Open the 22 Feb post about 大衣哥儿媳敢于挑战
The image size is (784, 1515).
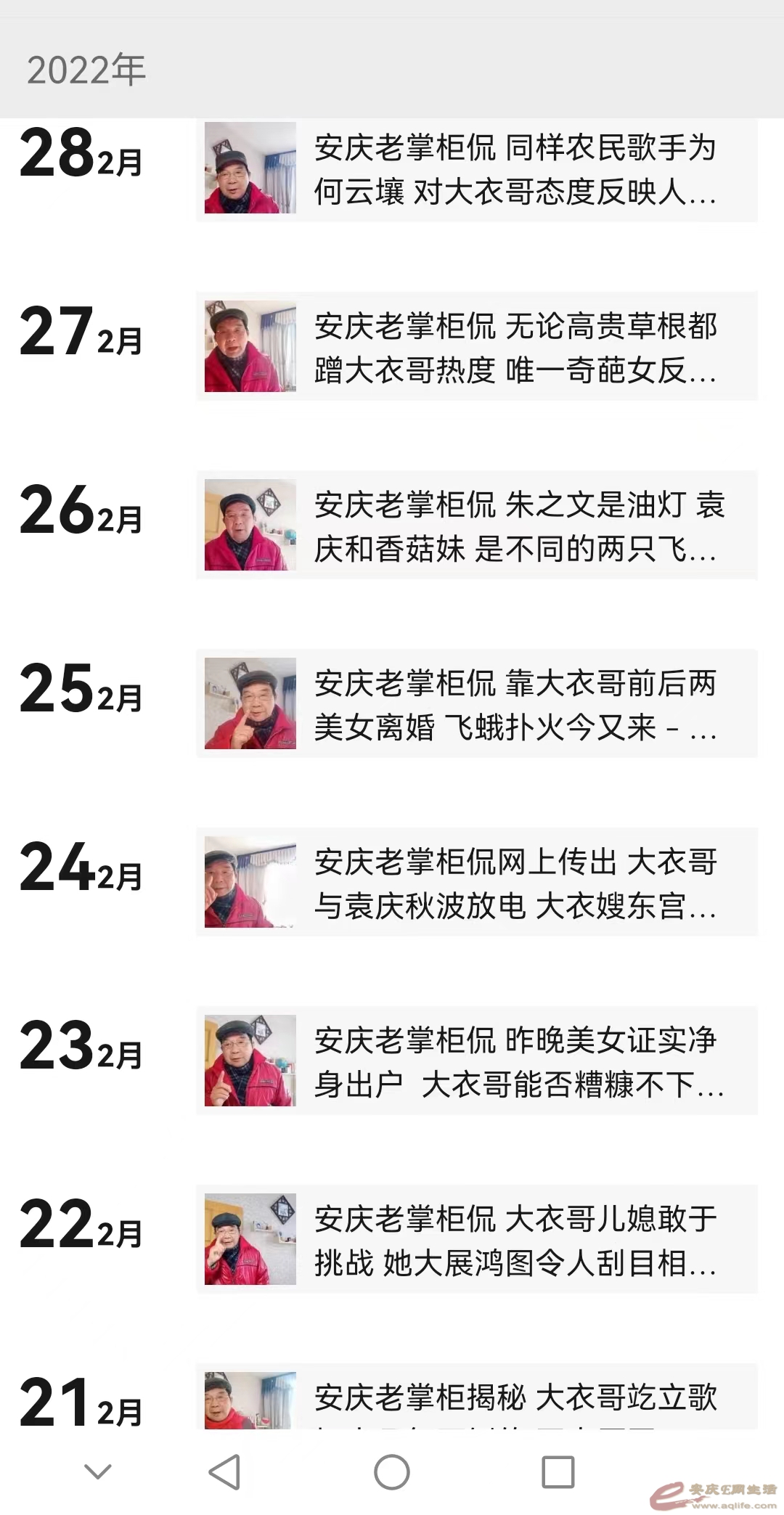[x=477, y=1239]
